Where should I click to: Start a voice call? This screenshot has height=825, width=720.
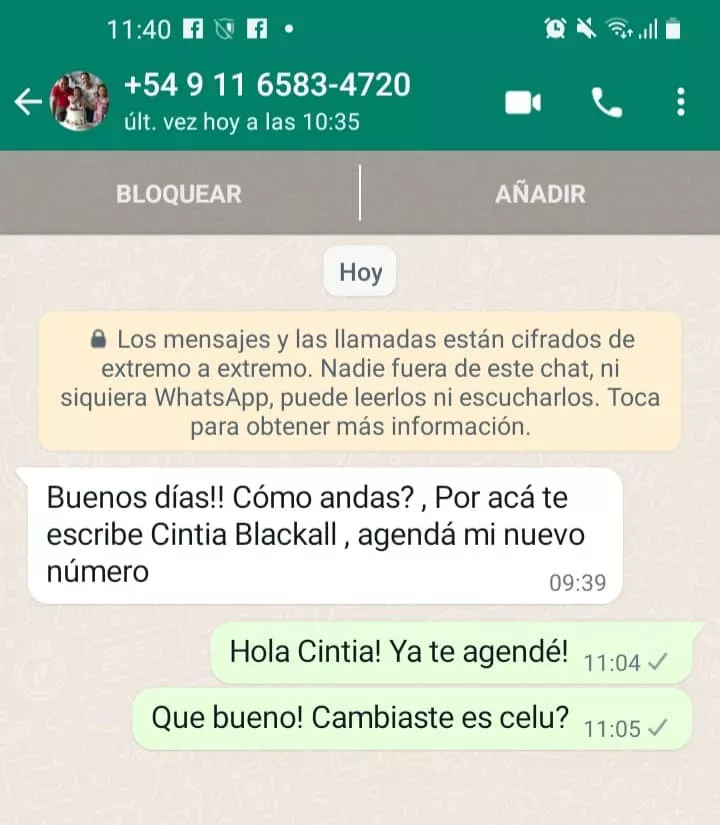[606, 102]
